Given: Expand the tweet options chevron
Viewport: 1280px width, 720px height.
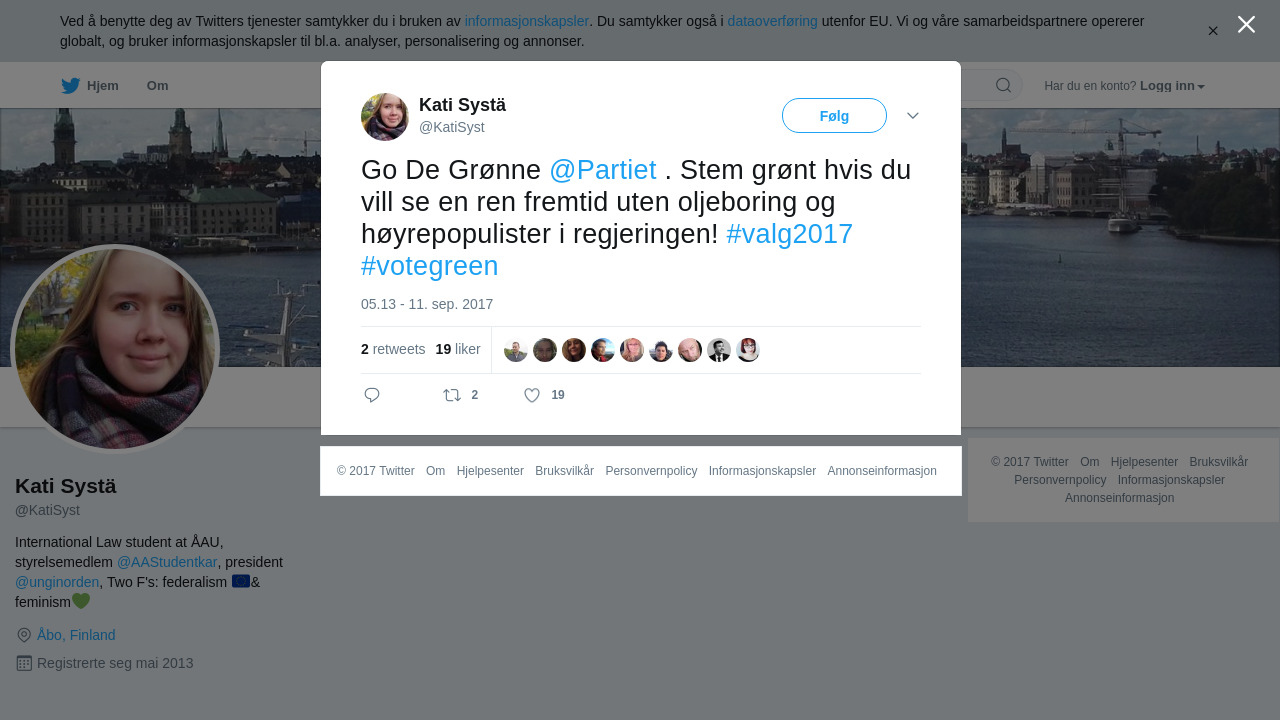Looking at the screenshot, I should 913,116.
